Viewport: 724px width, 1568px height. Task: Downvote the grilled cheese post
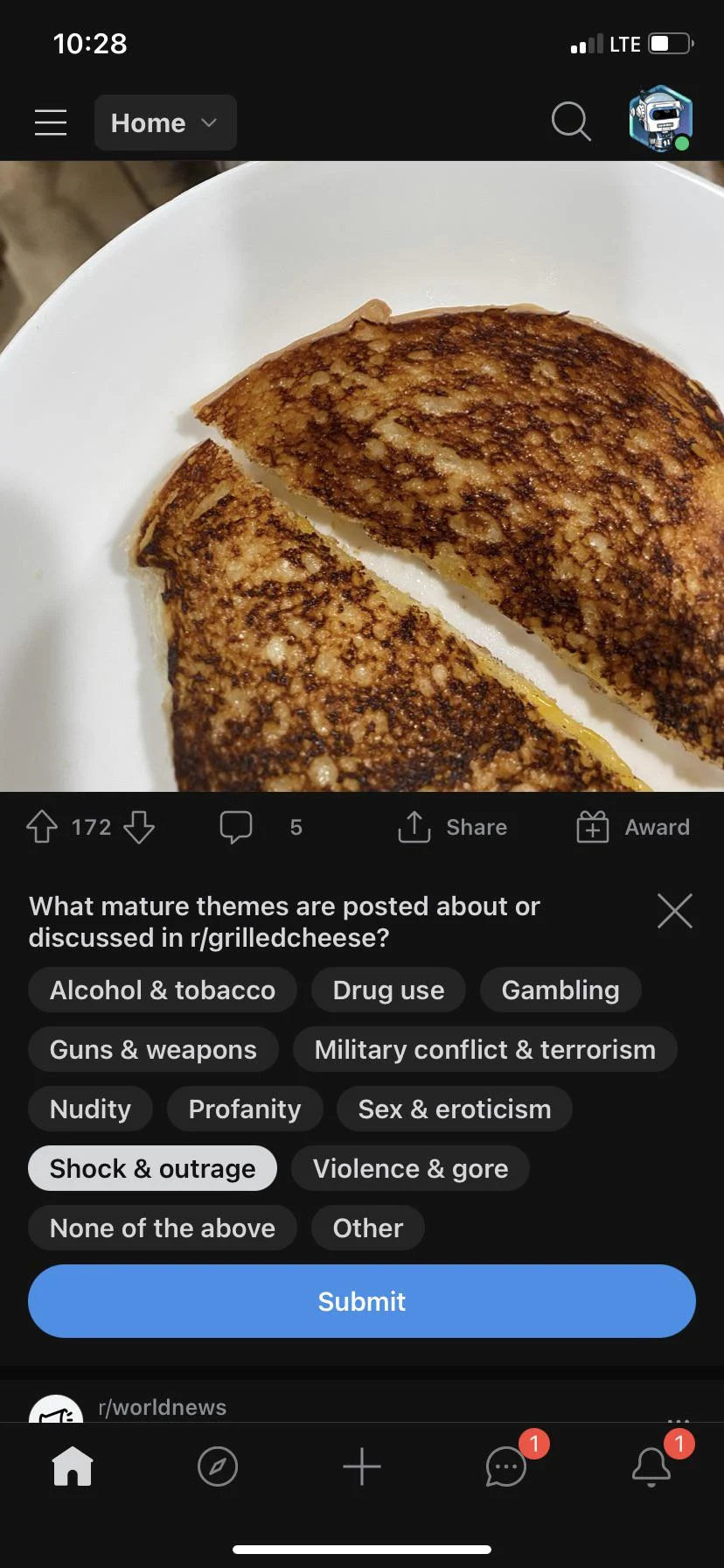pos(140,827)
